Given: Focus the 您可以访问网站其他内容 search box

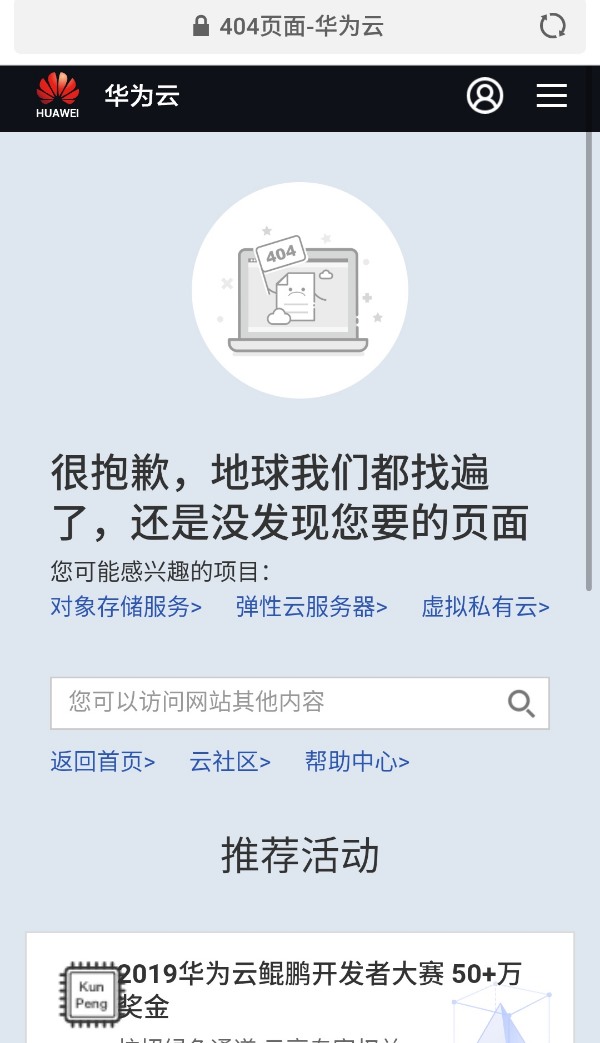Looking at the screenshot, I should coord(280,702).
